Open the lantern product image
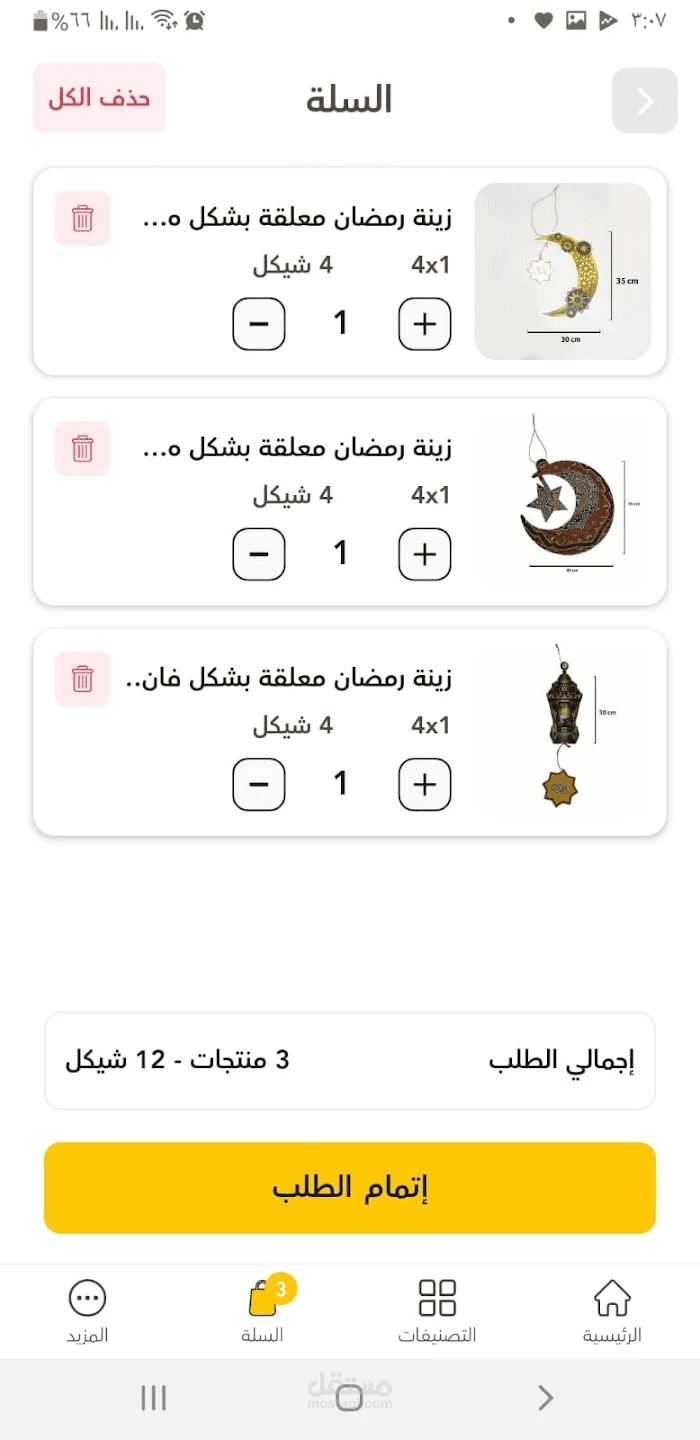 pyautogui.click(x=563, y=731)
